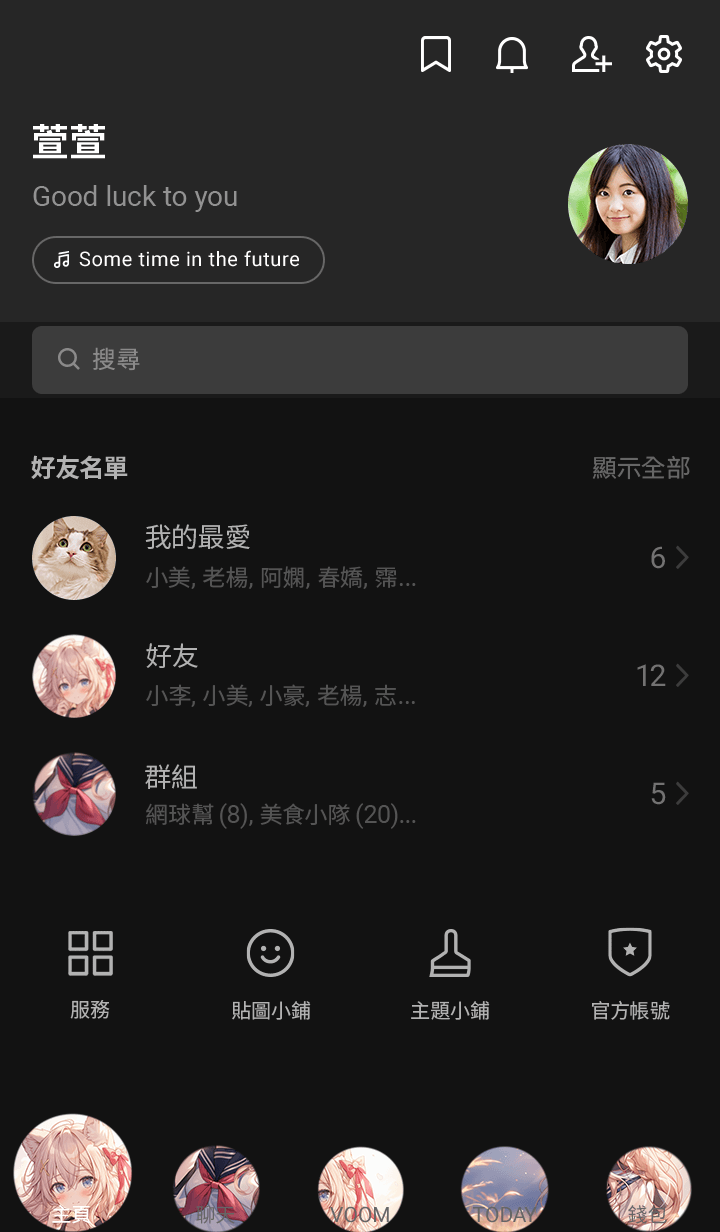
Task: Open the 群組 groups list
Action: [x=360, y=795]
